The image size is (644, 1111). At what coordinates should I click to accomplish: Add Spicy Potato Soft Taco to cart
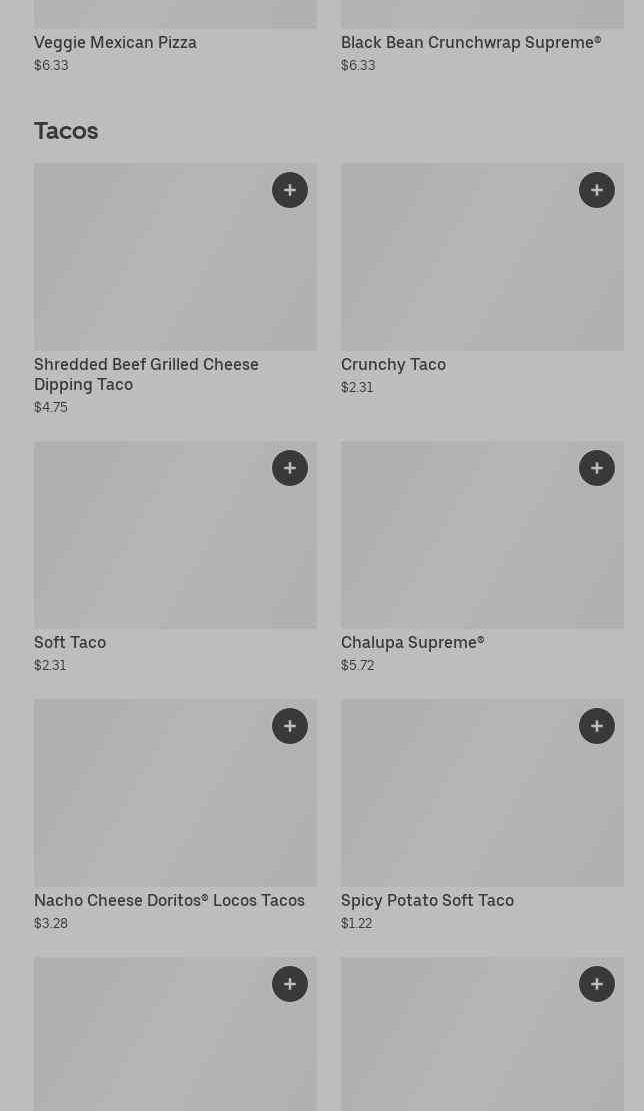click(x=597, y=726)
